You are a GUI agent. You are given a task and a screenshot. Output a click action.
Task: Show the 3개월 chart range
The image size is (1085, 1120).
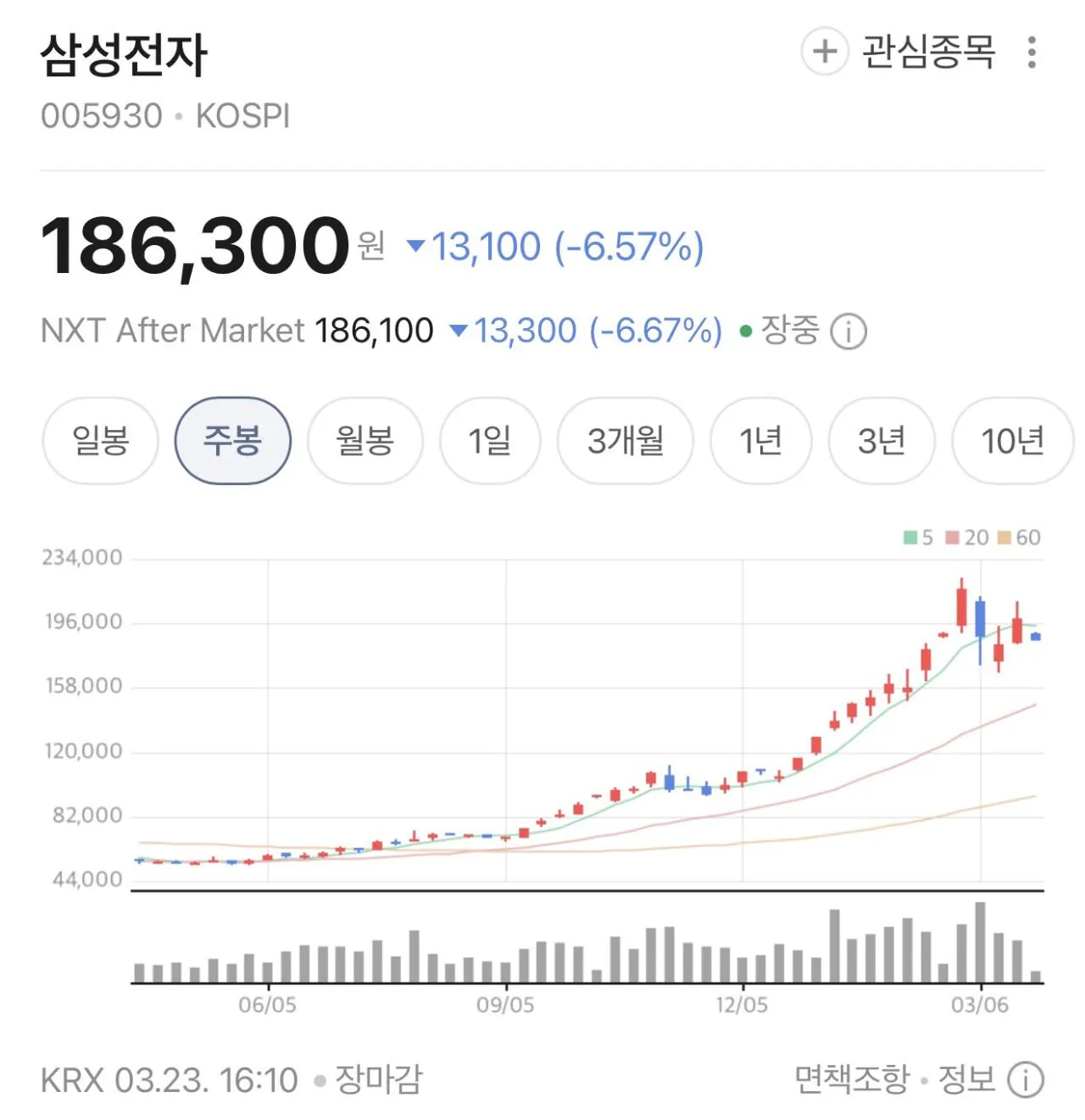tap(625, 441)
